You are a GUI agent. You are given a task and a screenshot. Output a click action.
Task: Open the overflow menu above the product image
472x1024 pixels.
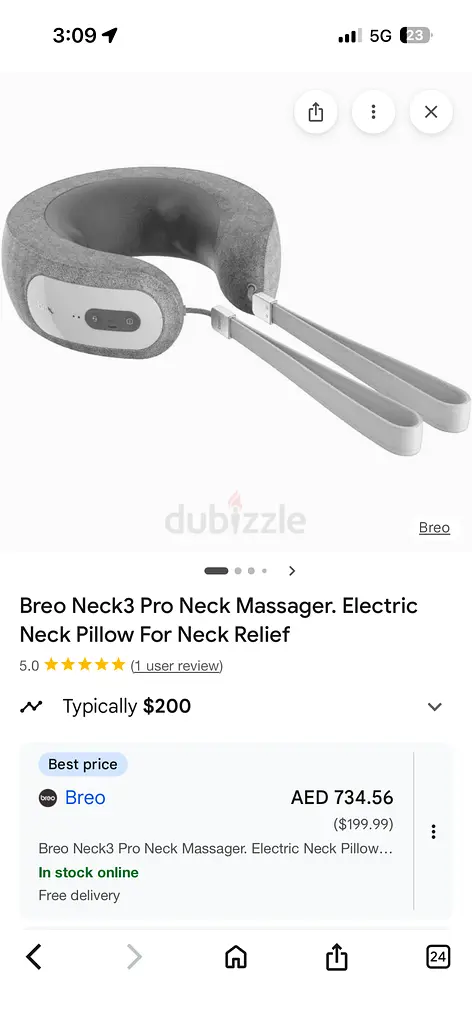click(x=373, y=112)
